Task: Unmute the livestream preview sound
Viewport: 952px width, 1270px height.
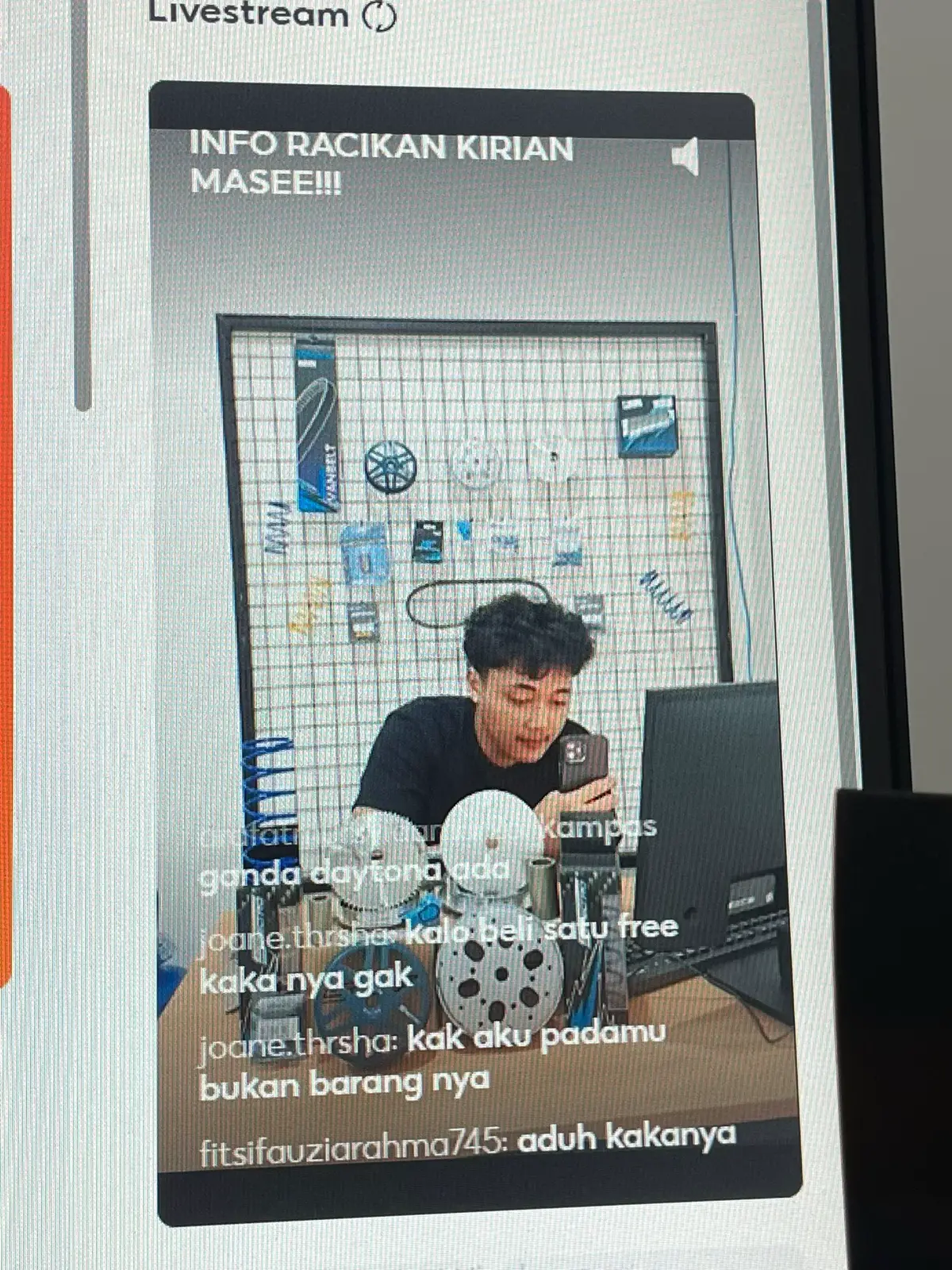Action: tap(687, 156)
